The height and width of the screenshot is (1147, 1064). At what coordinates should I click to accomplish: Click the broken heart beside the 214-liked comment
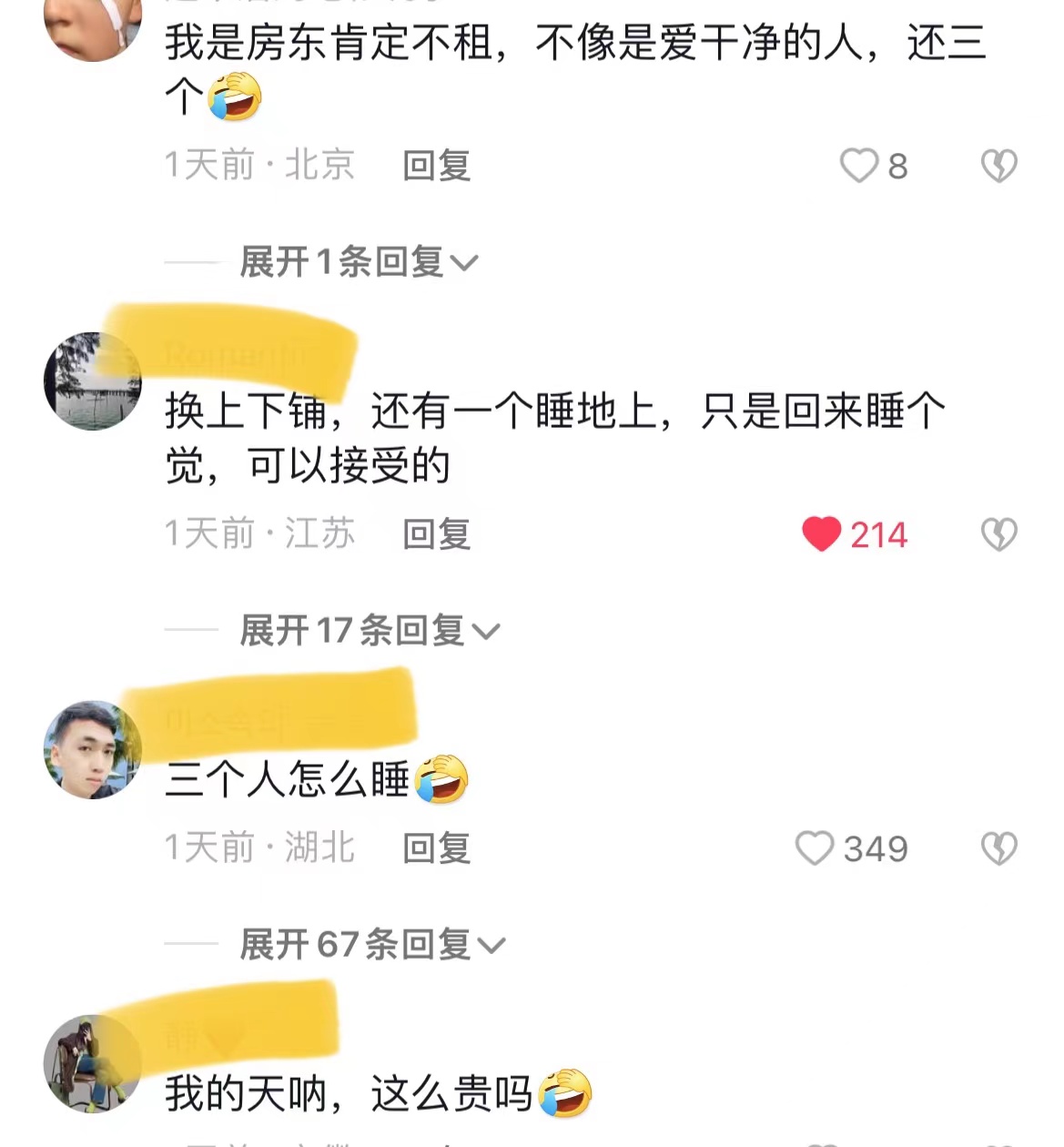(x=999, y=535)
